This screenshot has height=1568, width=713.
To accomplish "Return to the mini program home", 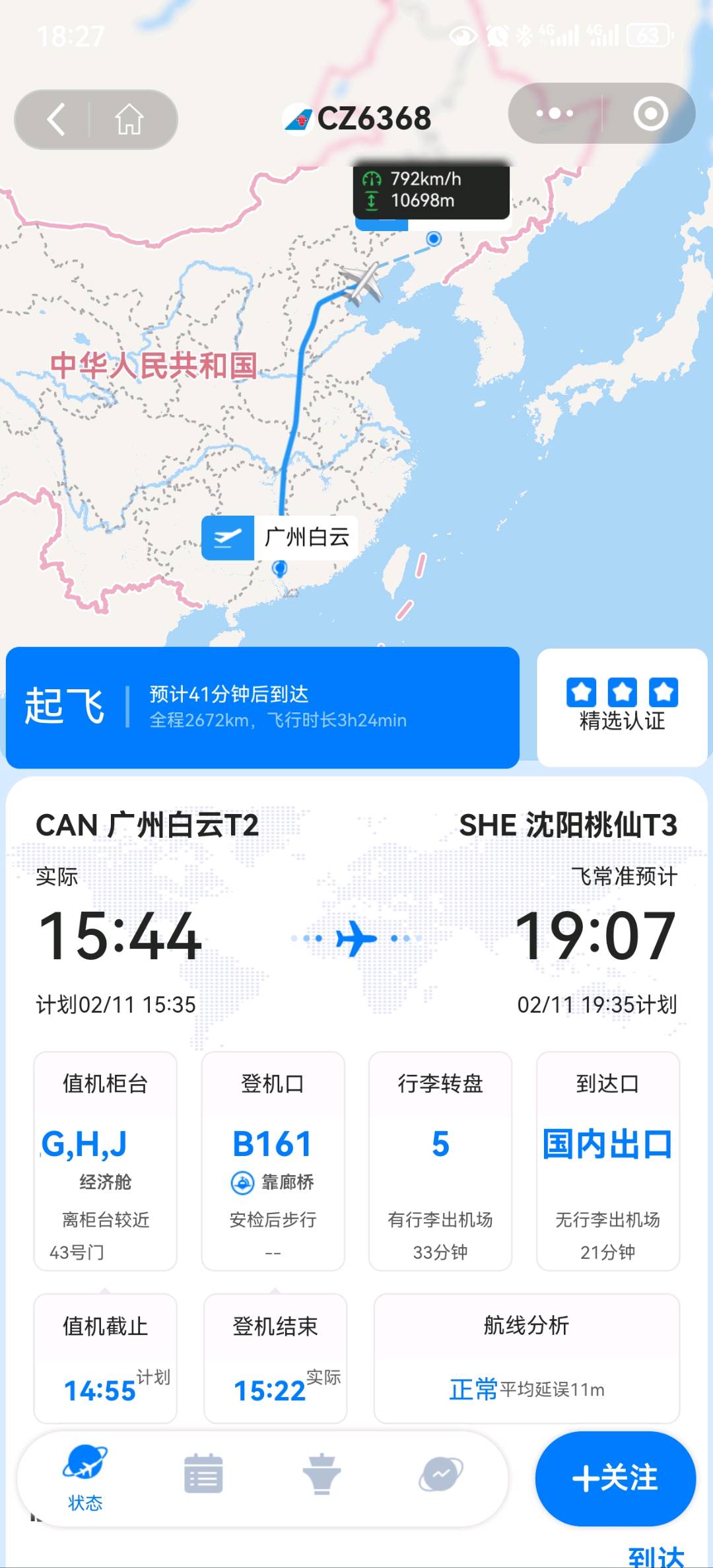I will (x=129, y=119).
